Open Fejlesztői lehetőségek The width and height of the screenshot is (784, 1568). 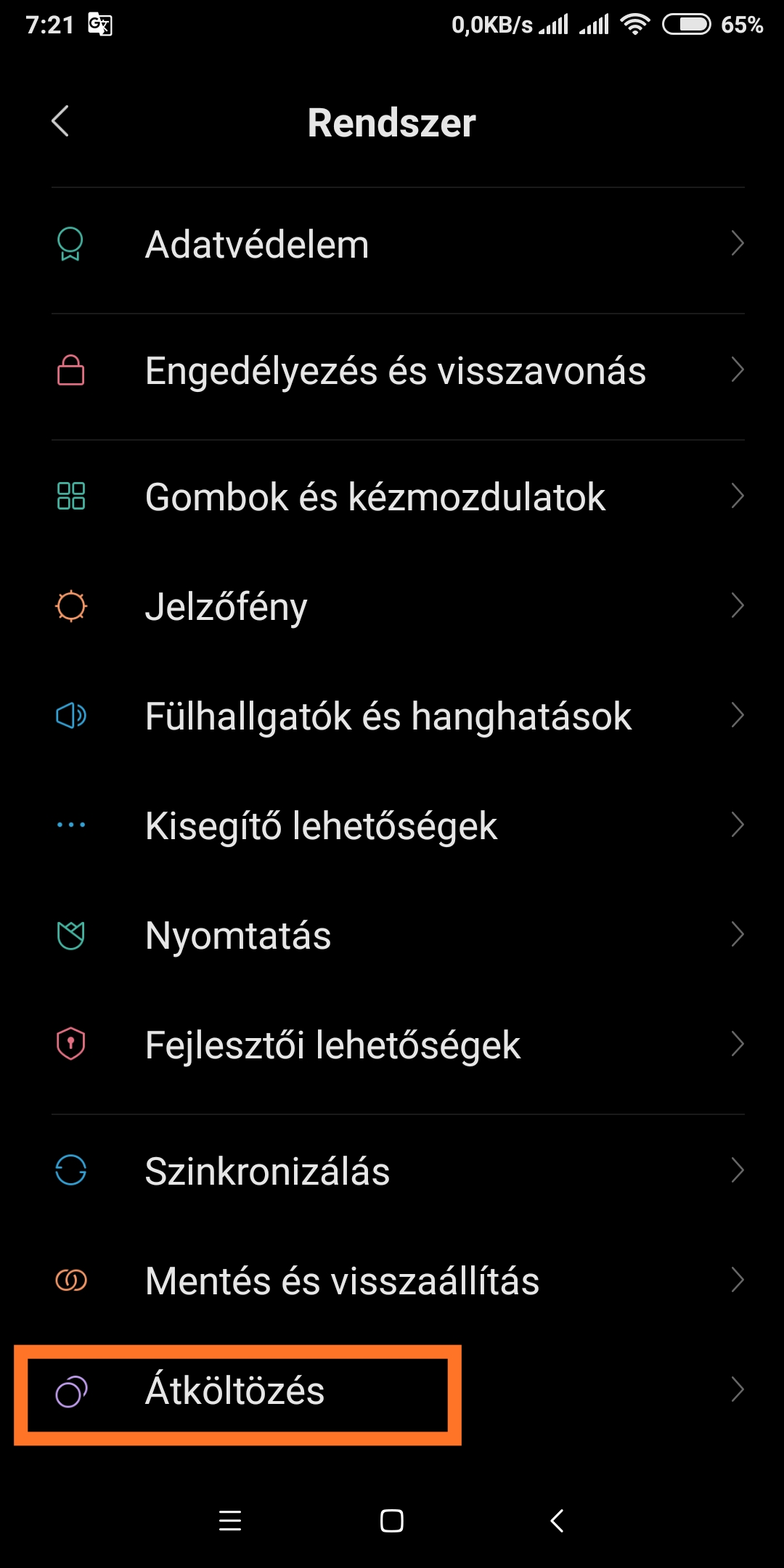(x=392, y=1045)
